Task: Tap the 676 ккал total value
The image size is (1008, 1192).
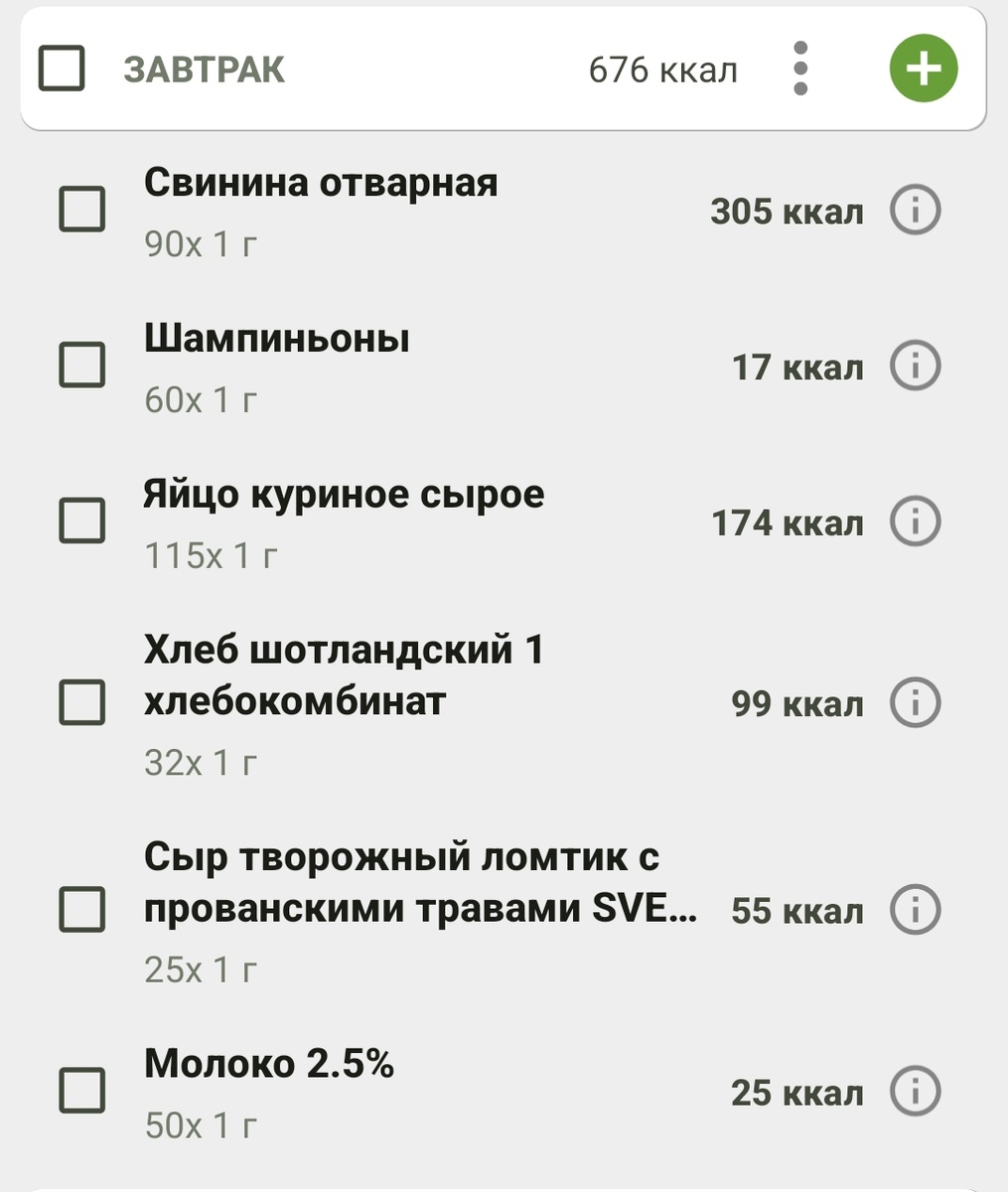Action: 663,68
